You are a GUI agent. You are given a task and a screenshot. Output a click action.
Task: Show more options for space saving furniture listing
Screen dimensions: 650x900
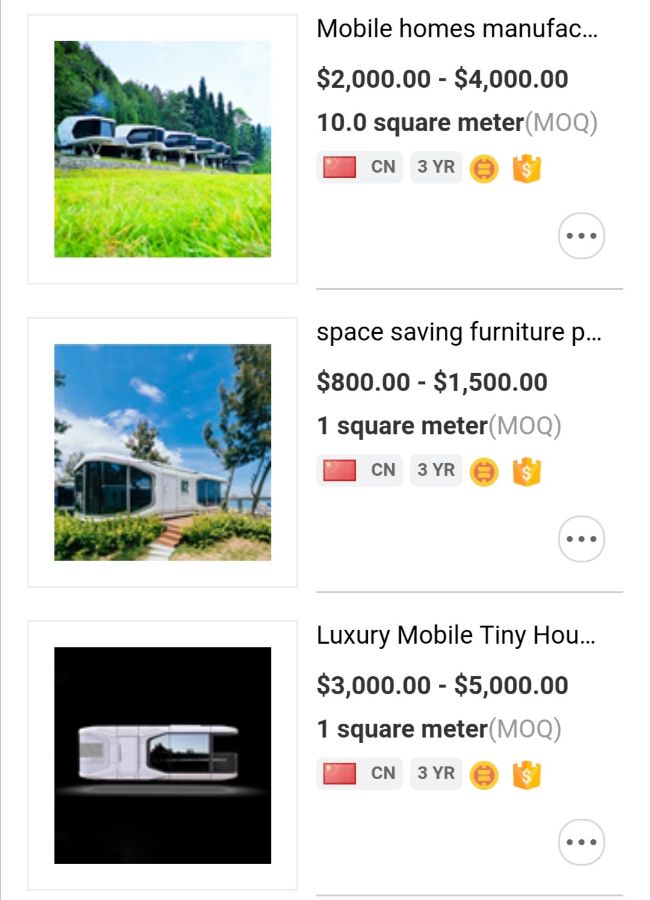point(581,539)
